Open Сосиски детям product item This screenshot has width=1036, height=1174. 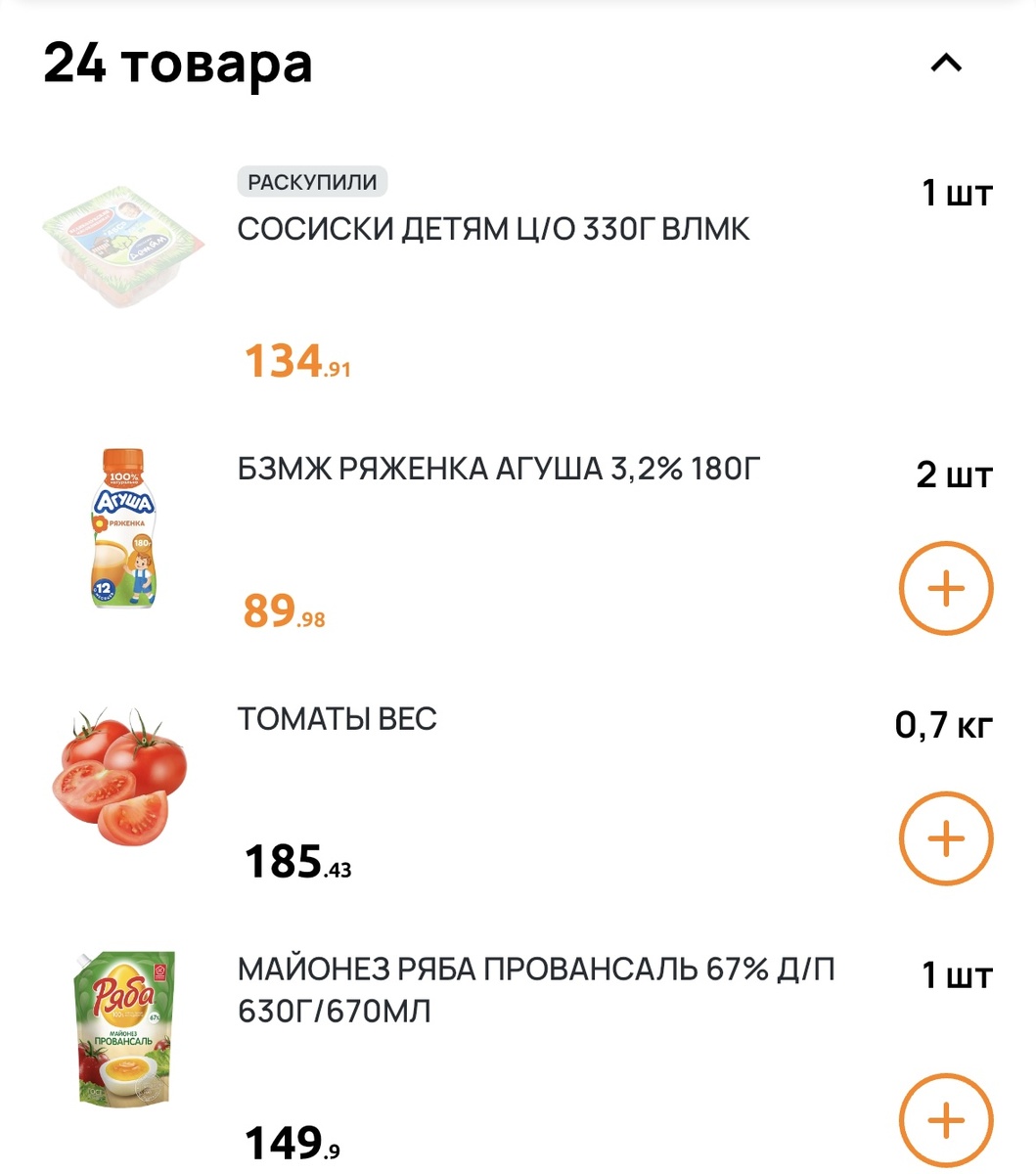[493, 230]
